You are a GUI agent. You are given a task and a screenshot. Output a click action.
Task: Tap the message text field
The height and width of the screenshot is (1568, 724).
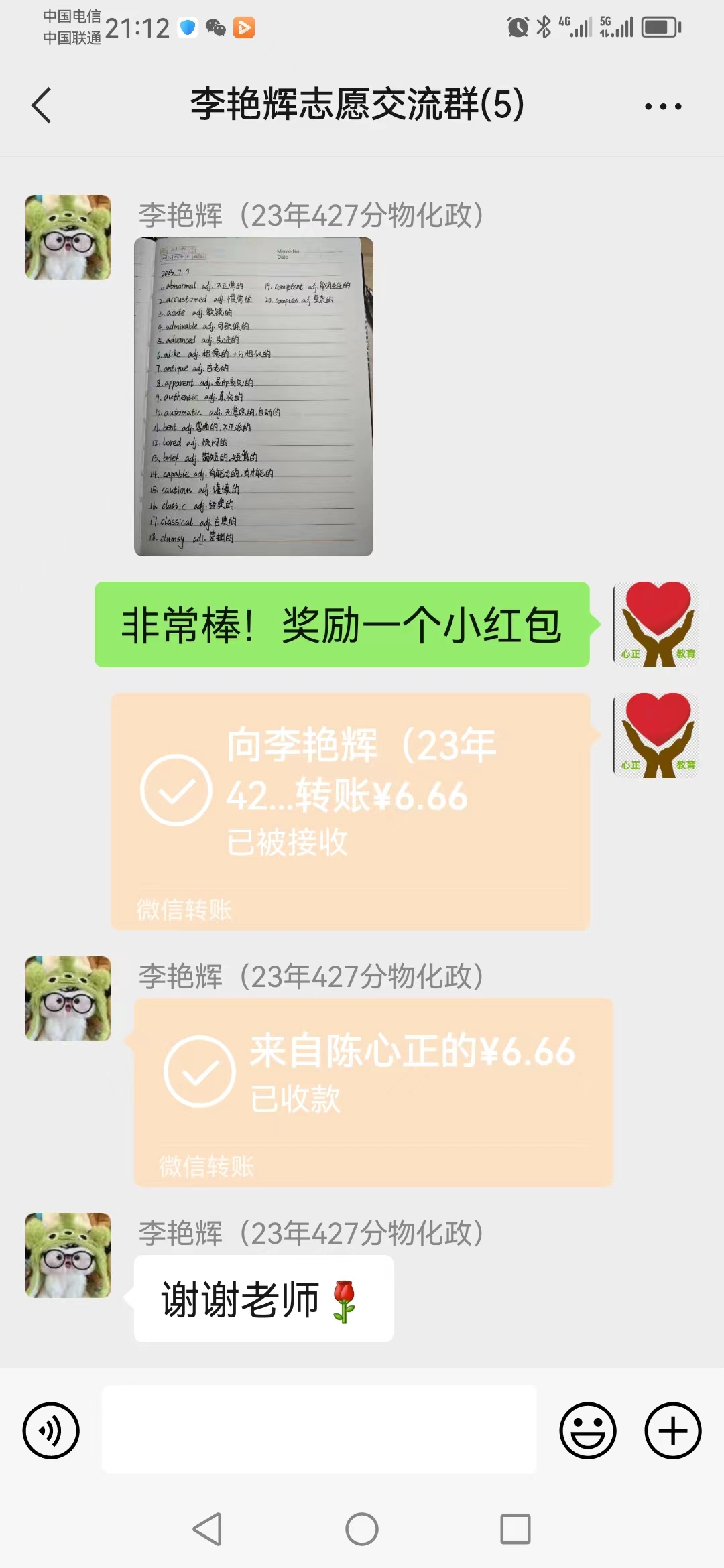click(x=319, y=1430)
